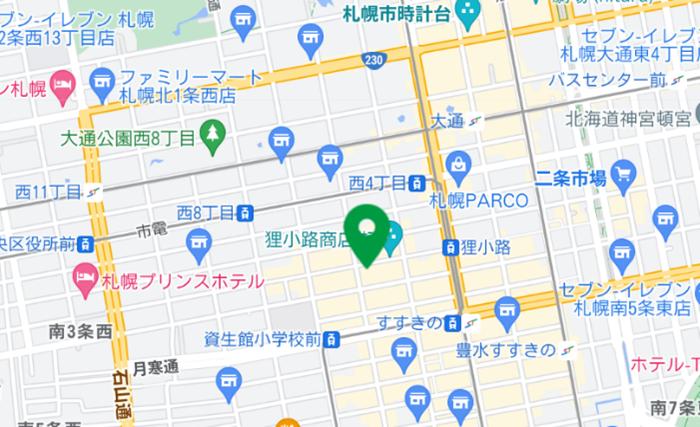Image resolution: width=700 pixels, height=427 pixels.
Task: Select the 西11丁目 subway station marker
Action: tap(94, 193)
